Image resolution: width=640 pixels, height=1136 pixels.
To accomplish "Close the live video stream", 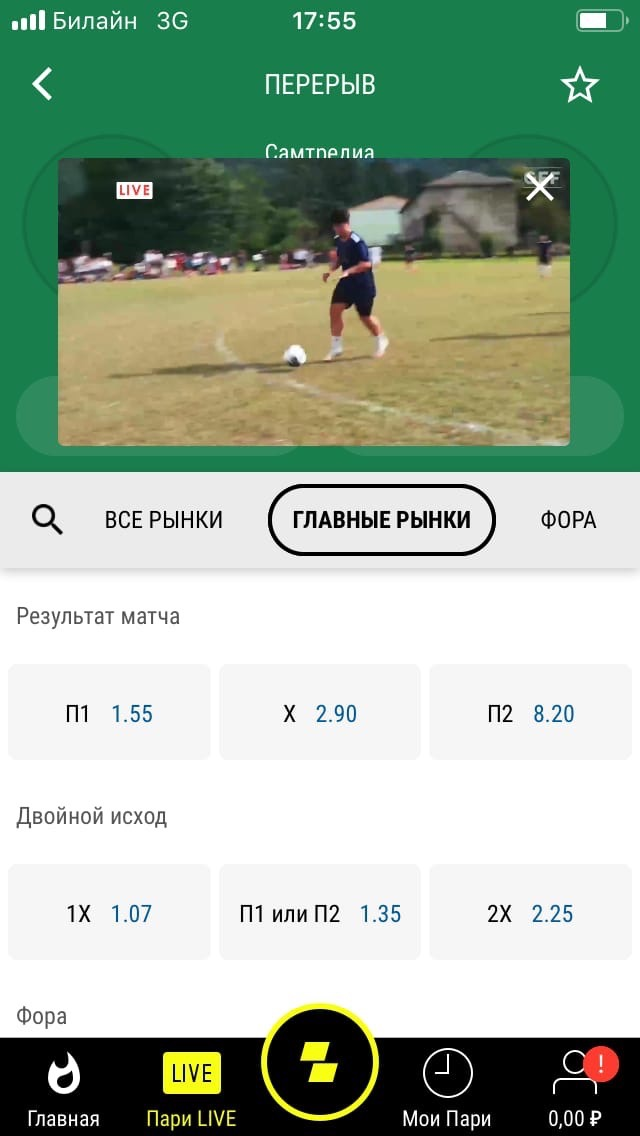I will [540, 186].
